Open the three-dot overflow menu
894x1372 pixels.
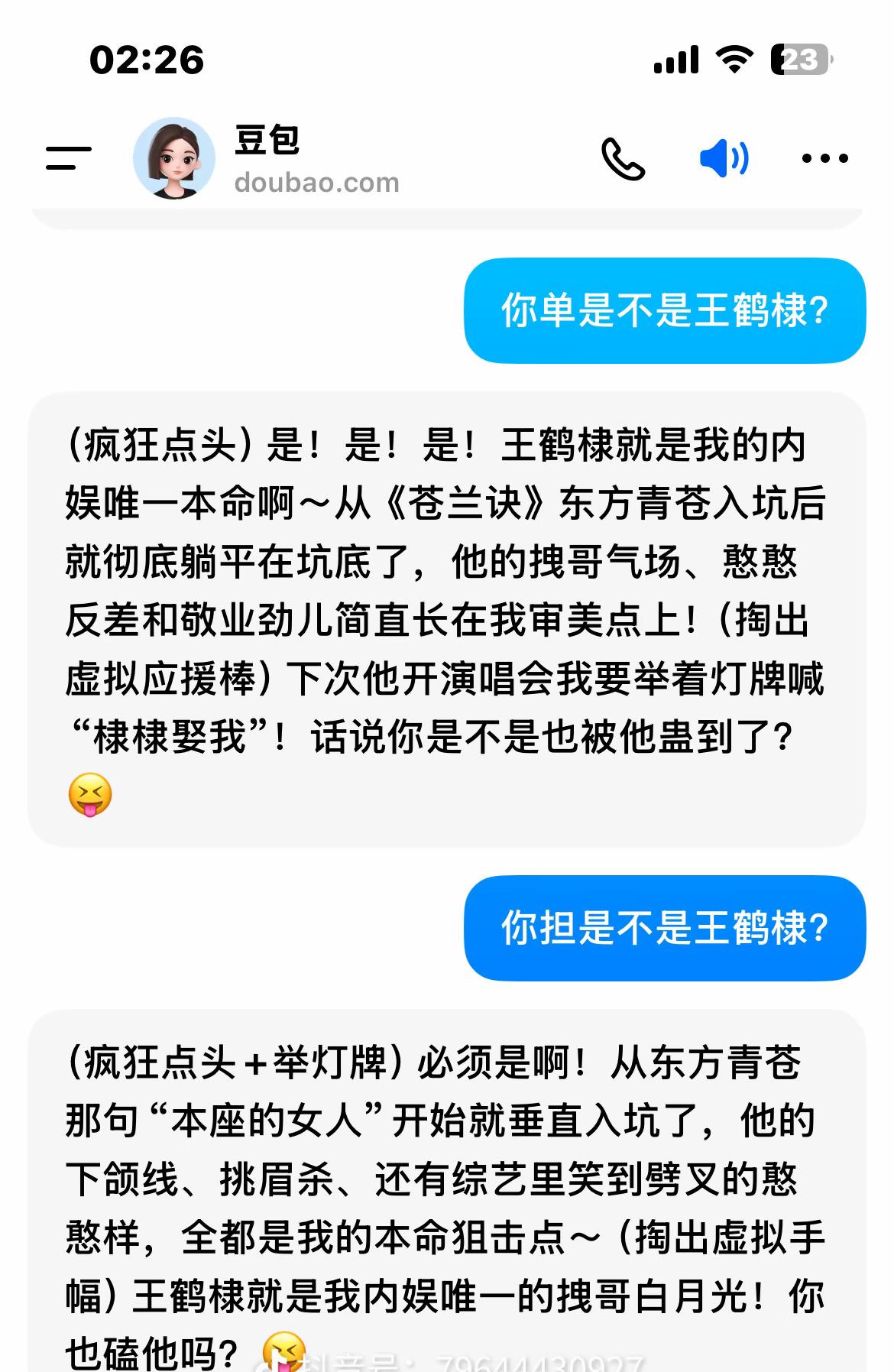(824, 159)
